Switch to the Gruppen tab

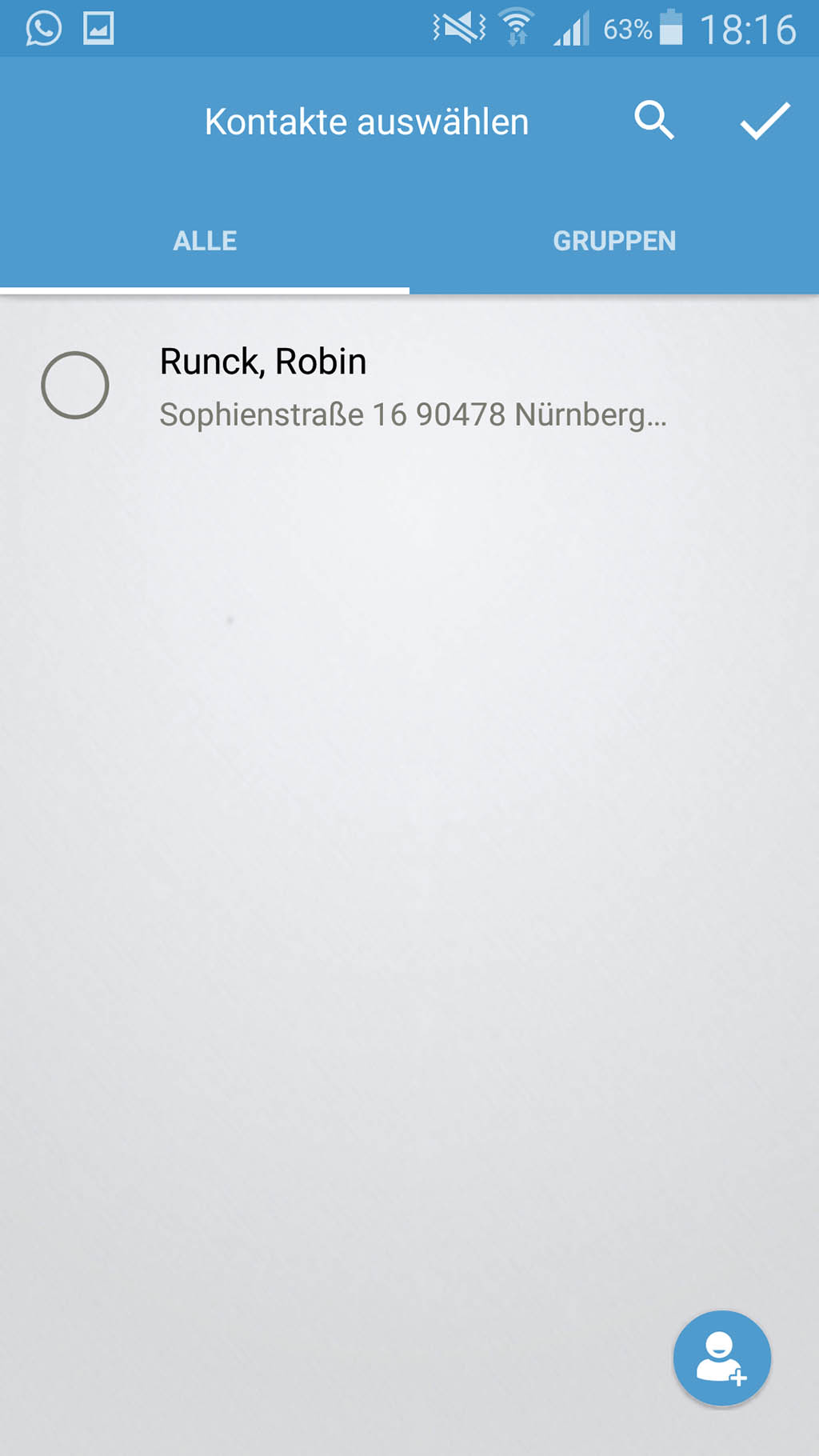click(614, 241)
